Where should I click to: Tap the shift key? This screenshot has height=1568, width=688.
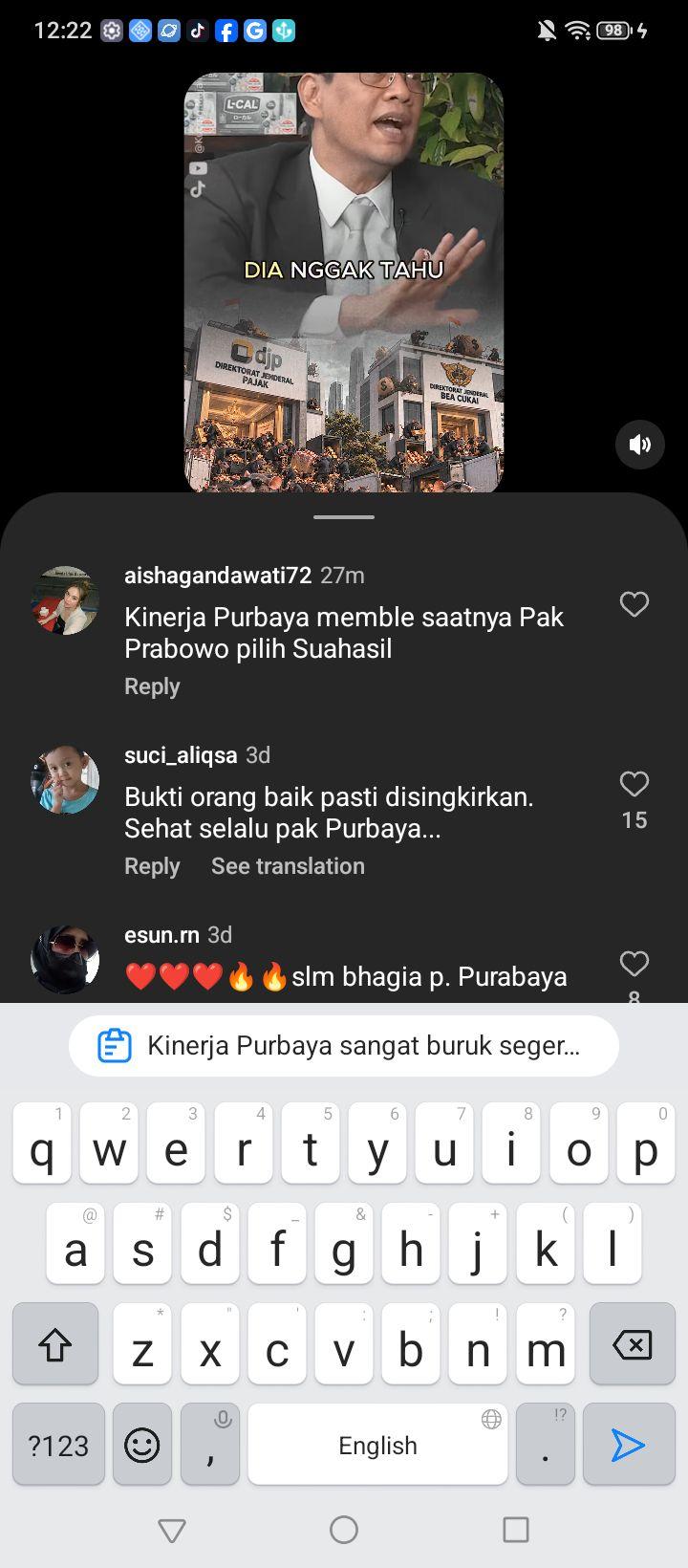[55, 1344]
